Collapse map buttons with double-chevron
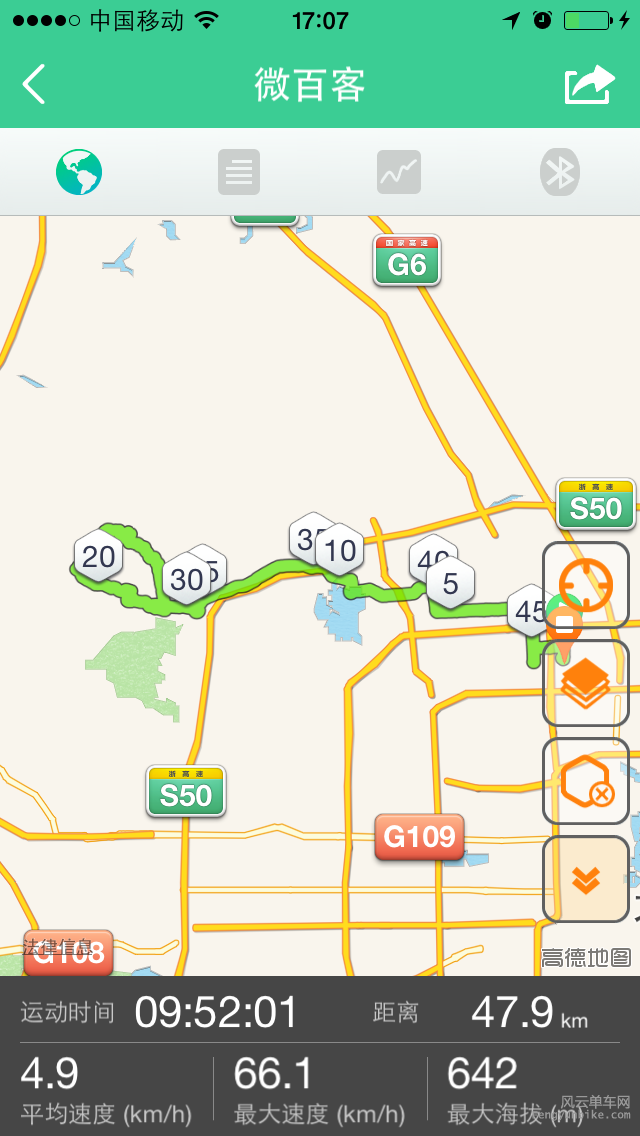The width and height of the screenshot is (640, 1136). pyautogui.click(x=585, y=879)
